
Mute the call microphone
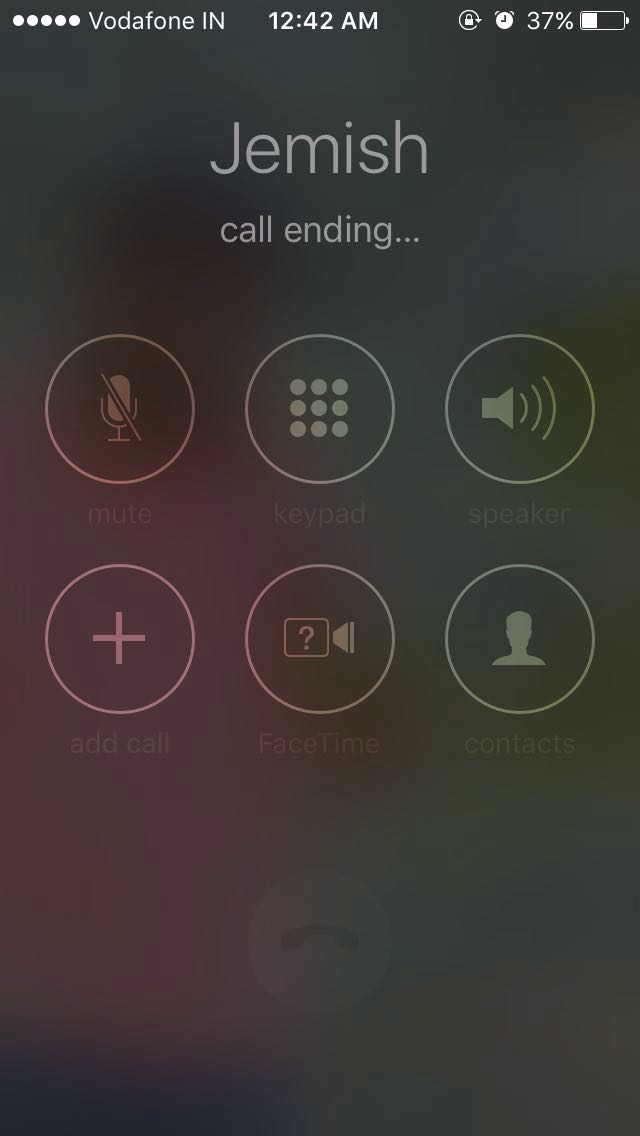(x=120, y=409)
